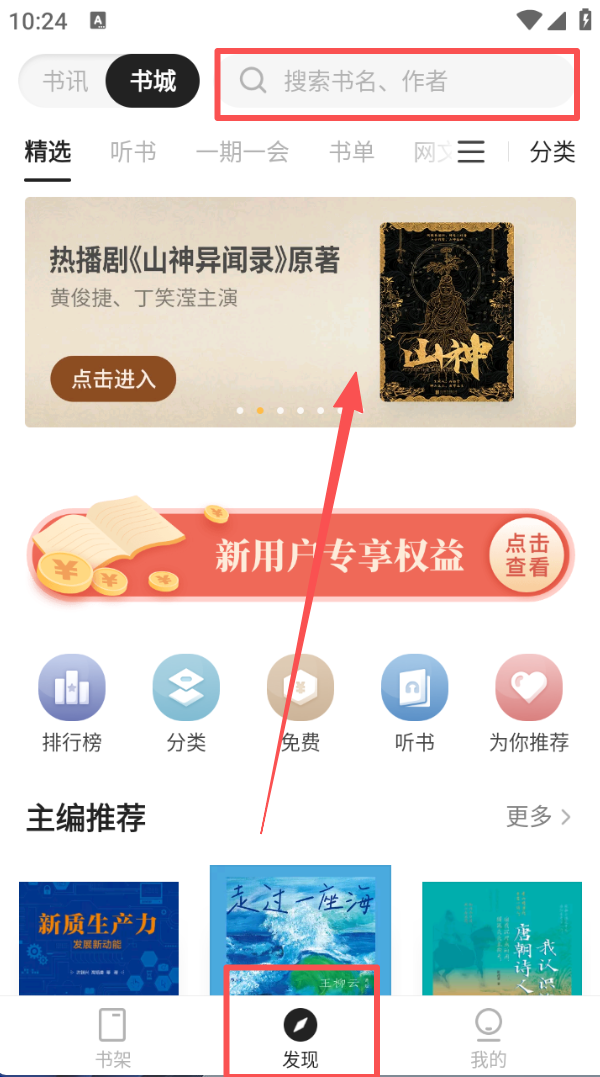Open the 听书 top tab

[x=133, y=152]
